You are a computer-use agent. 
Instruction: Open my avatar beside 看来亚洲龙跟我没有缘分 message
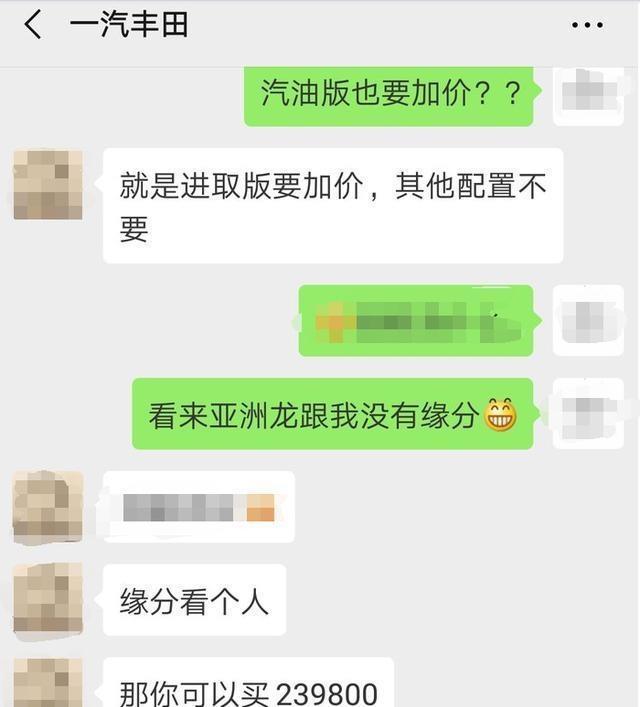coord(588,413)
